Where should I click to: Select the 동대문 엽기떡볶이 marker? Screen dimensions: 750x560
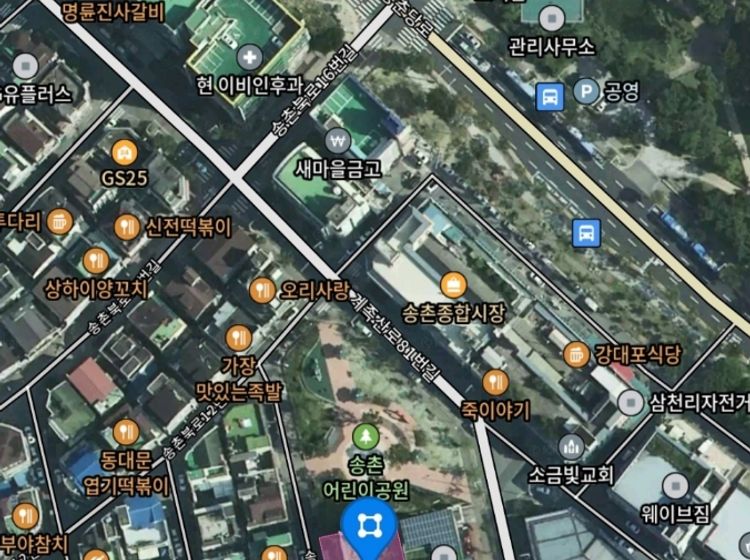coord(125,432)
